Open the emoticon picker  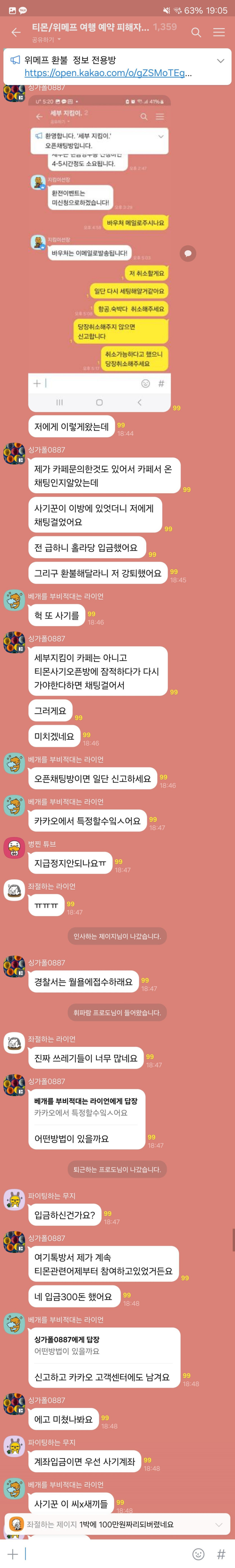pos(198,1554)
